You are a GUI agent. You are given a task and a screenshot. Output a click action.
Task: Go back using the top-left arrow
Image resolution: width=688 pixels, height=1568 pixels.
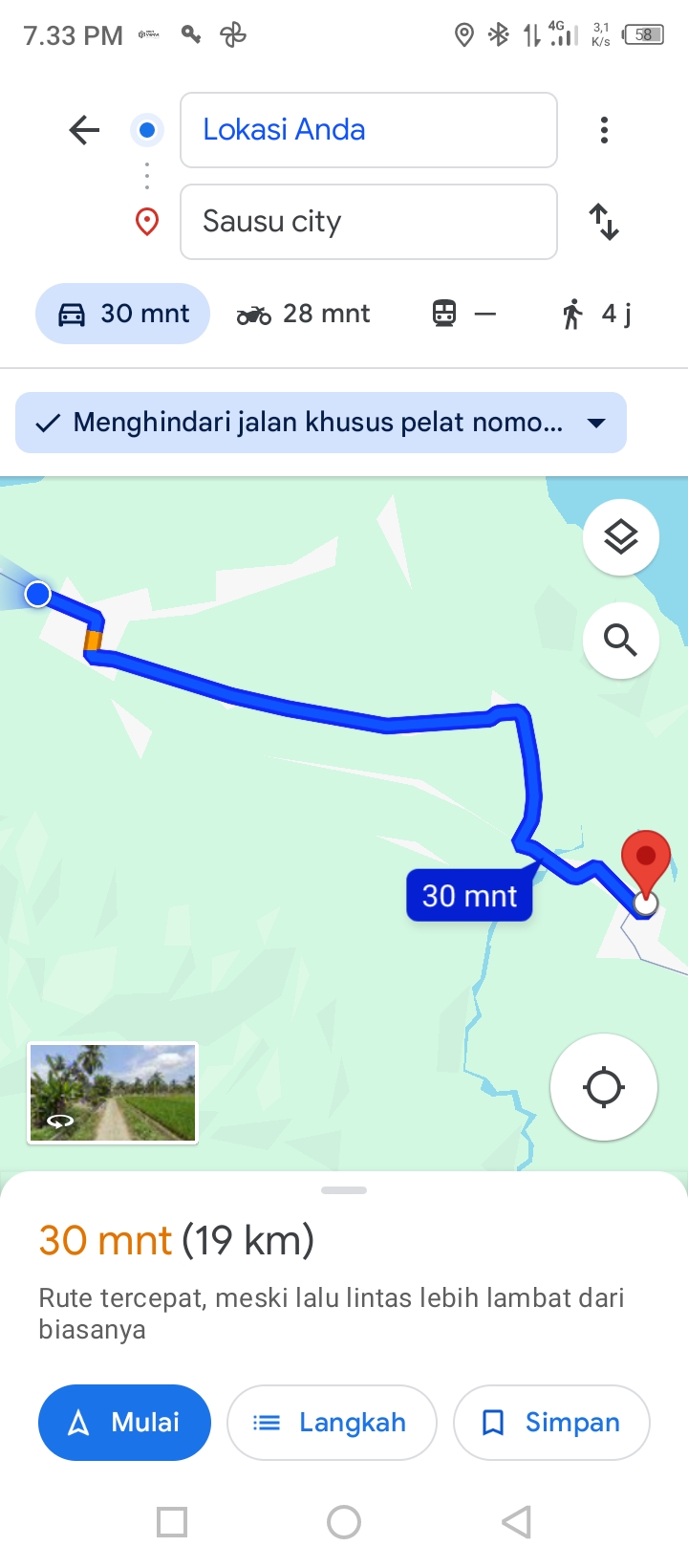click(x=84, y=130)
